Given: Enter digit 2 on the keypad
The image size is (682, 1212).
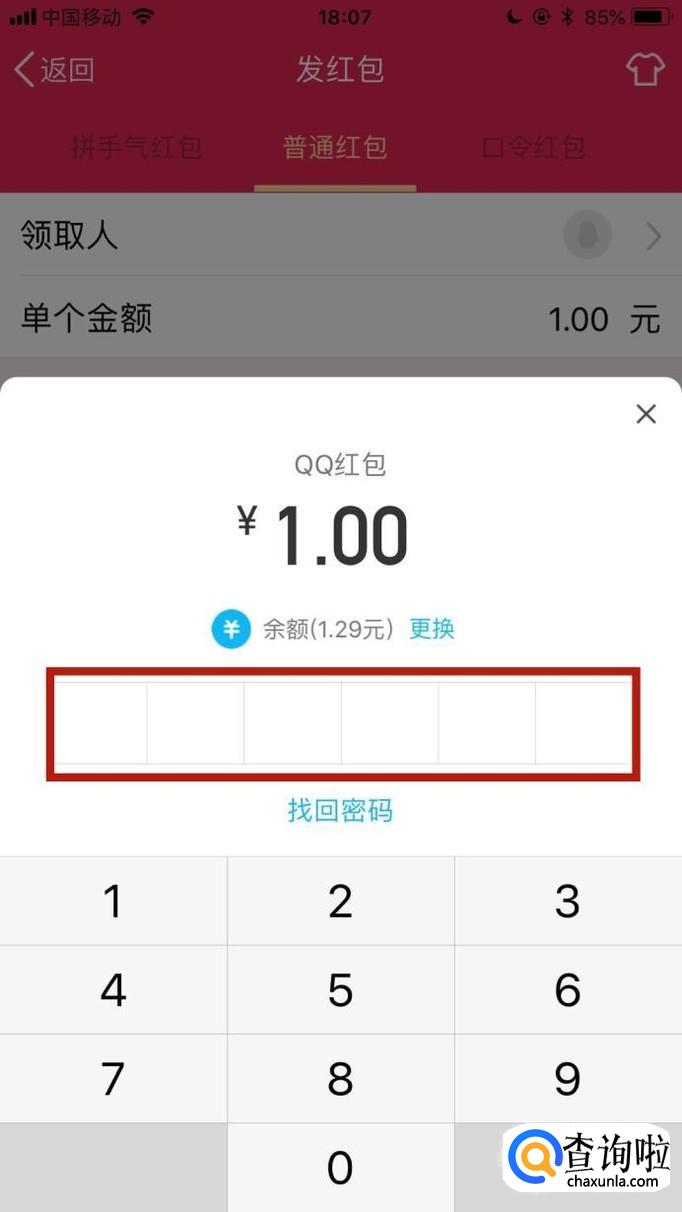Looking at the screenshot, I should [x=340, y=901].
